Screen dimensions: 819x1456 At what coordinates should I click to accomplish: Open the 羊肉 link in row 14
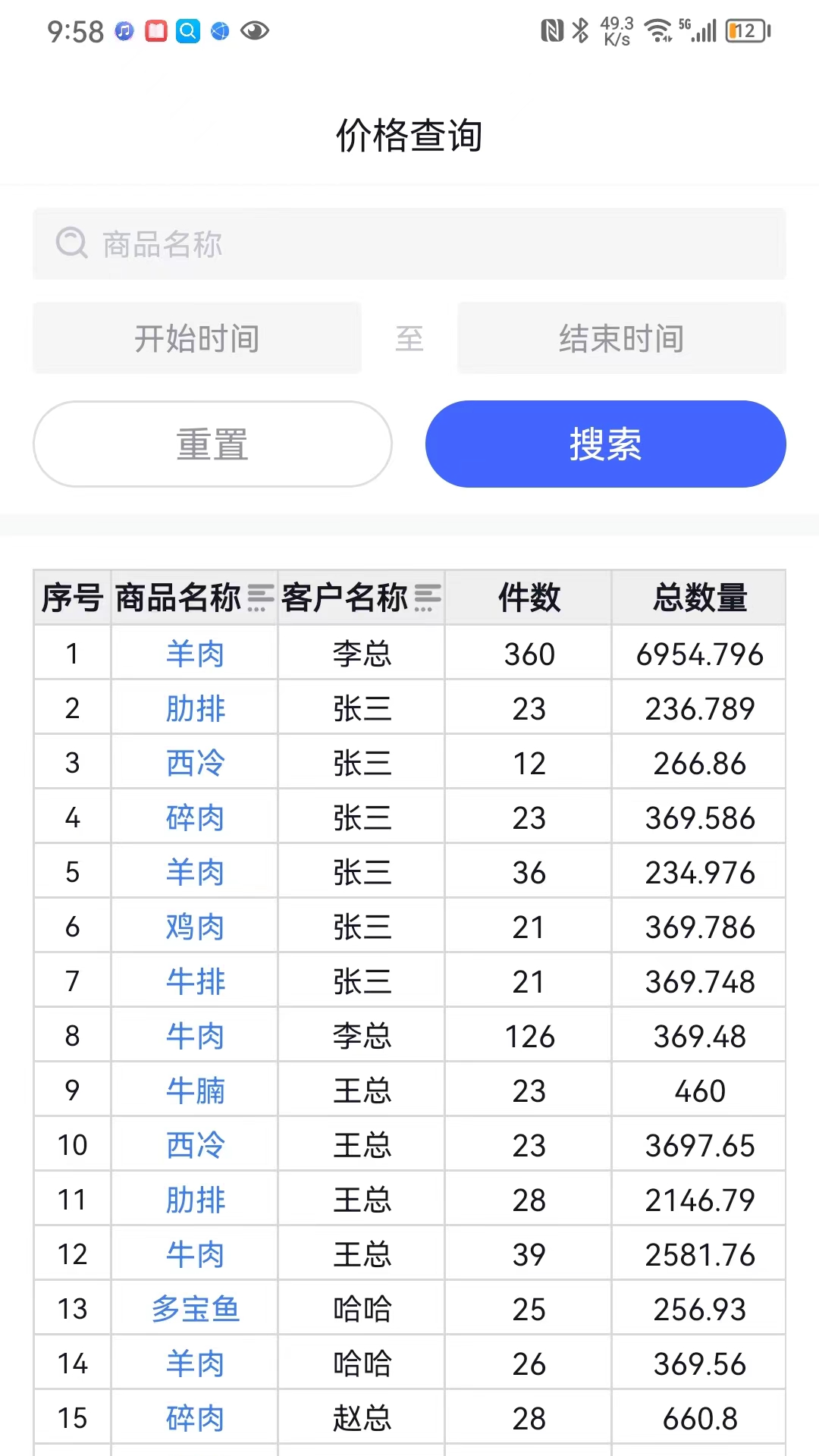(195, 1363)
